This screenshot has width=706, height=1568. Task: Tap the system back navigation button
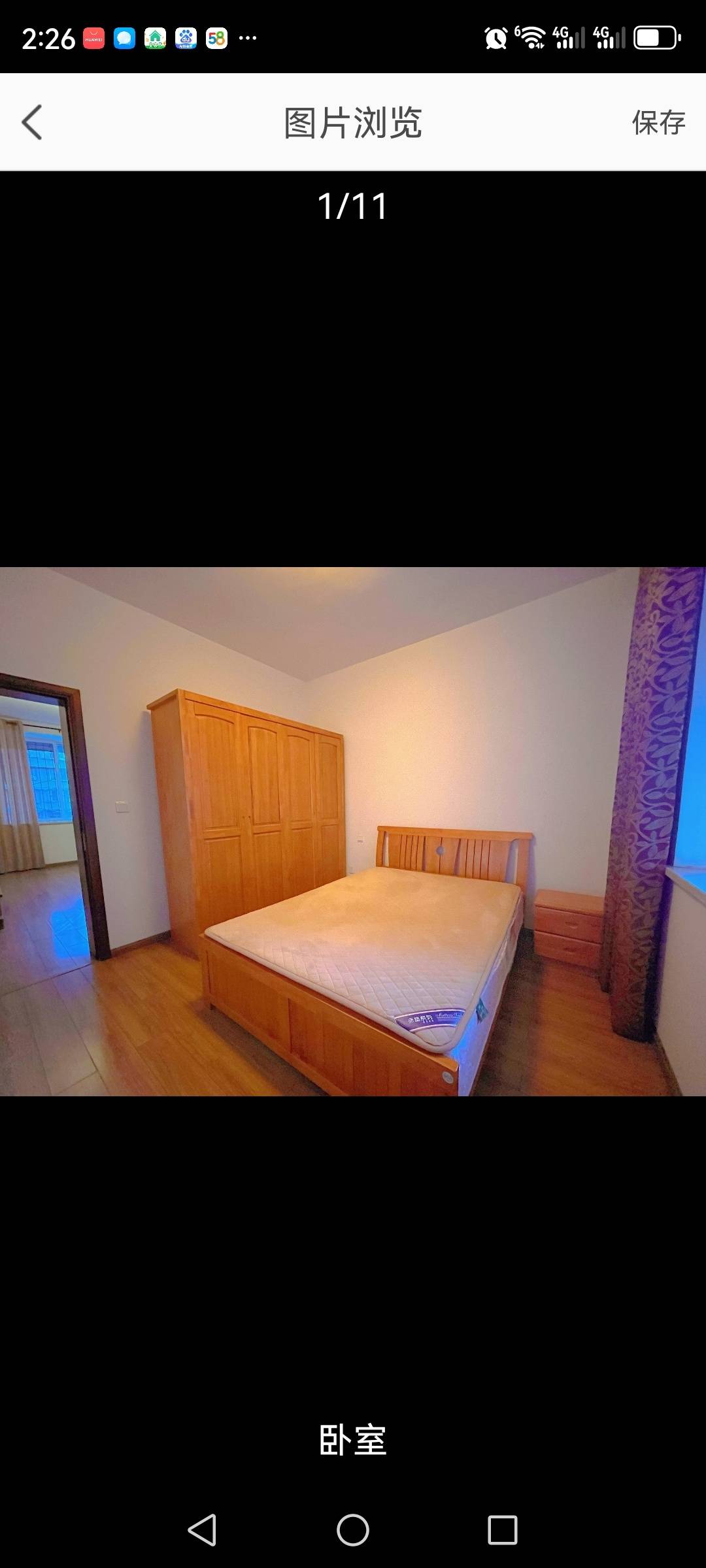pos(202,1530)
